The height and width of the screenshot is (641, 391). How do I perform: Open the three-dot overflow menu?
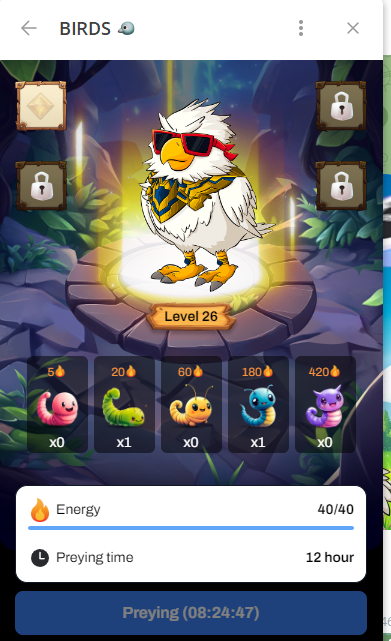click(x=301, y=28)
